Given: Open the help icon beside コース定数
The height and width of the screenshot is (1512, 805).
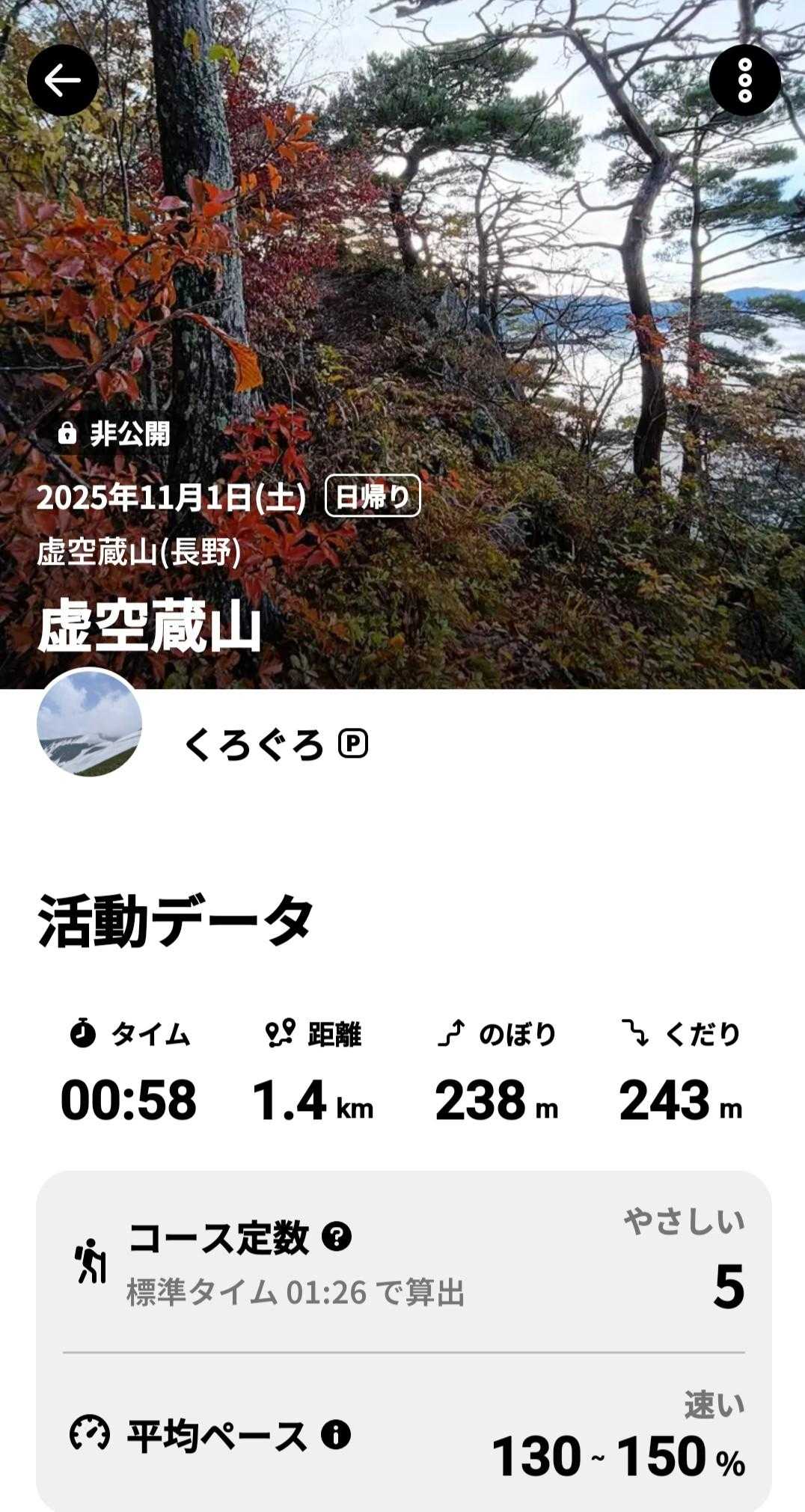Looking at the screenshot, I should tap(337, 1236).
